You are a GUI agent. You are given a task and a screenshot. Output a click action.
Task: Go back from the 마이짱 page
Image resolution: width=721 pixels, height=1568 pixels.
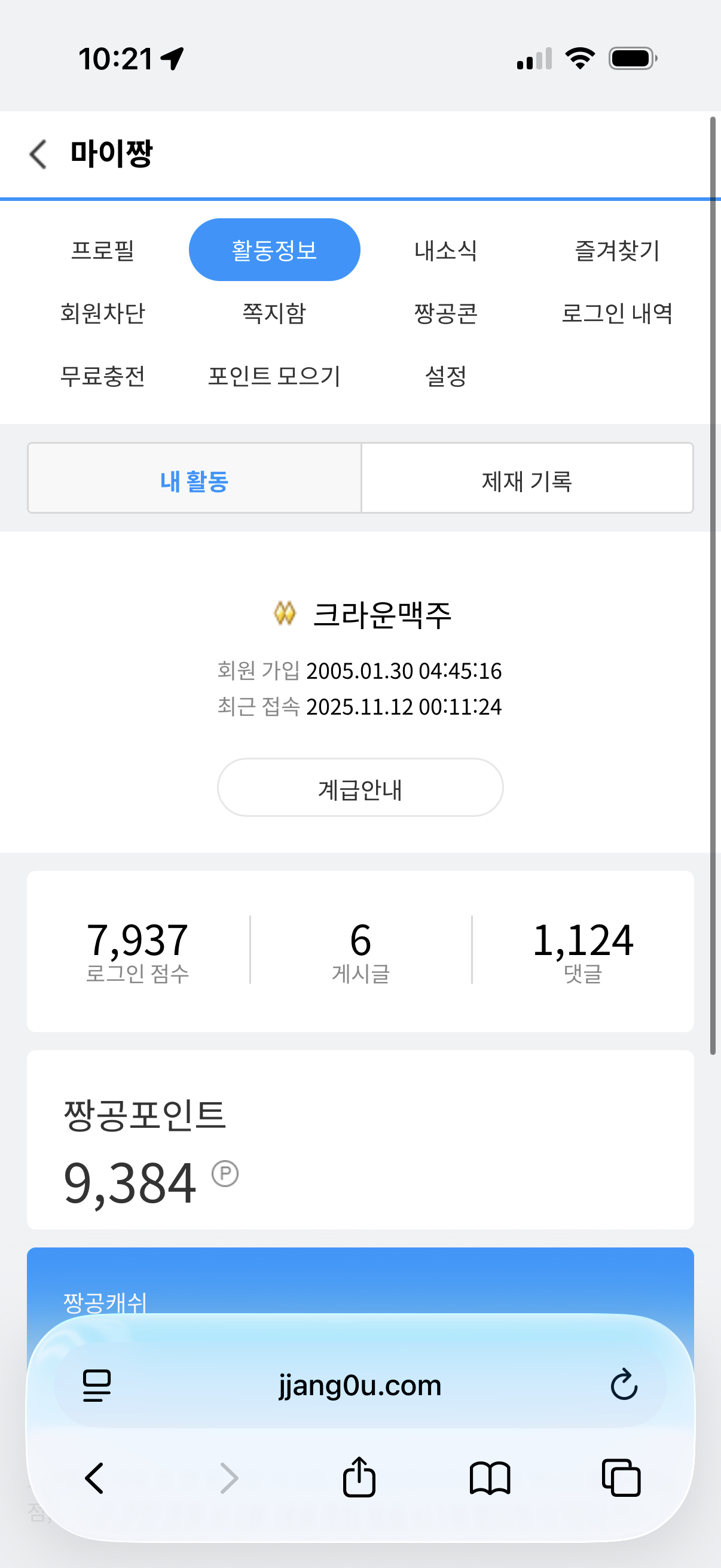(x=38, y=153)
